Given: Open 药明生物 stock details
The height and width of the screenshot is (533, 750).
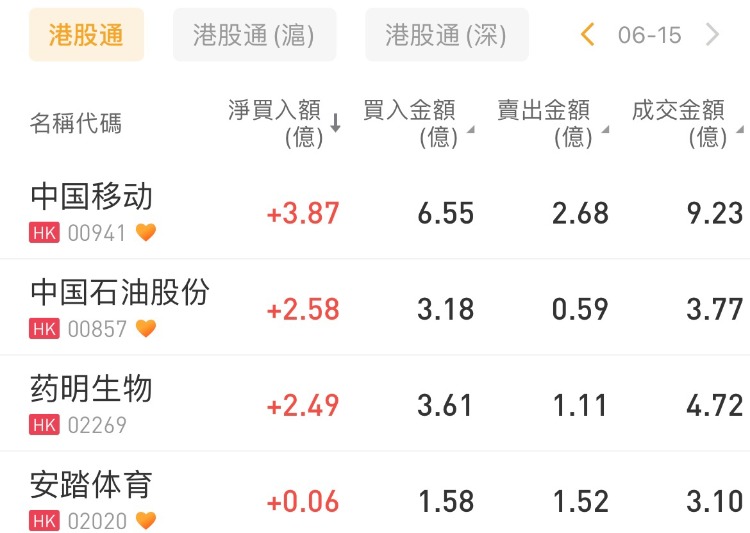Looking at the screenshot, I should pos(92,403).
